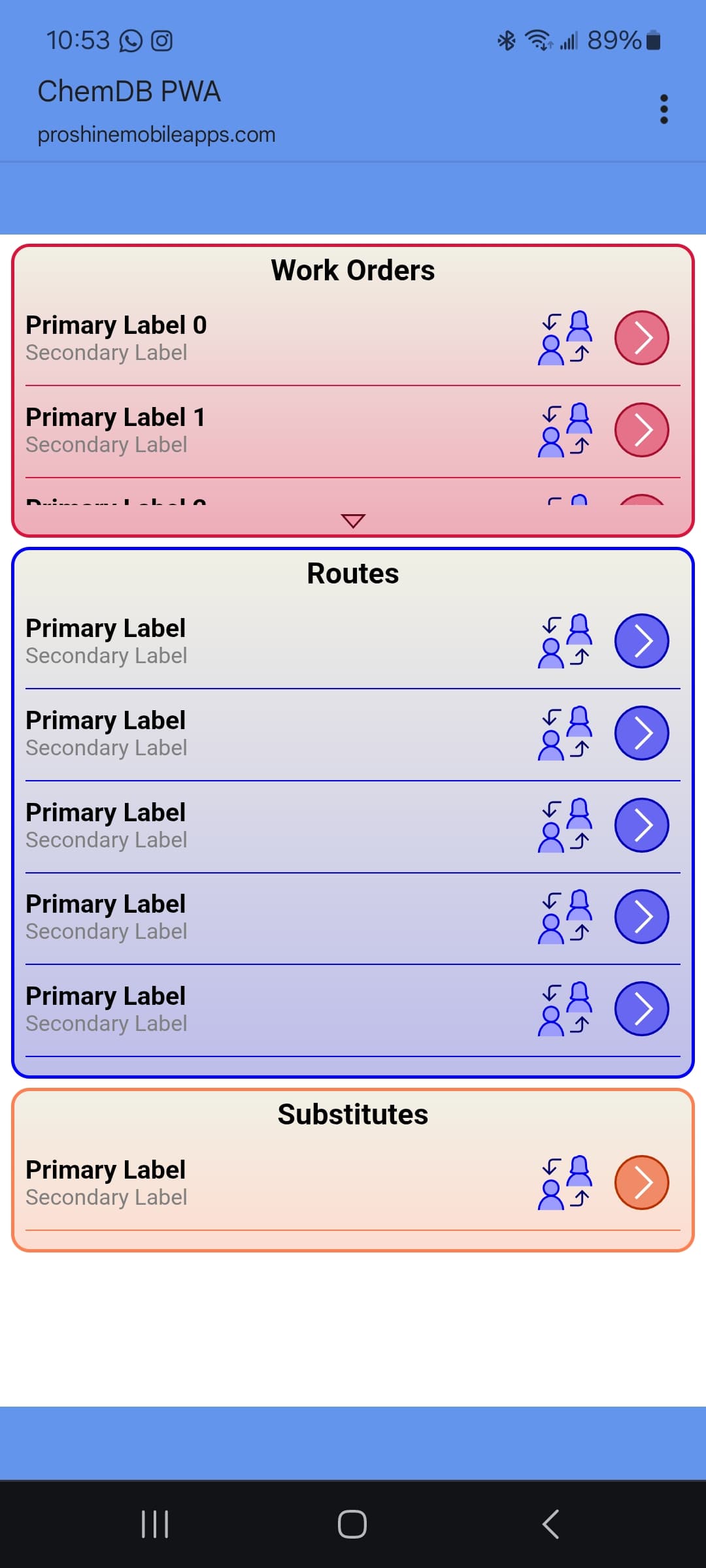Image resolution: width=706 pixels, height=1568 pixels.
Task: Tap the people-swap icon on Primary Label 1
Action: tap(565, 430)
